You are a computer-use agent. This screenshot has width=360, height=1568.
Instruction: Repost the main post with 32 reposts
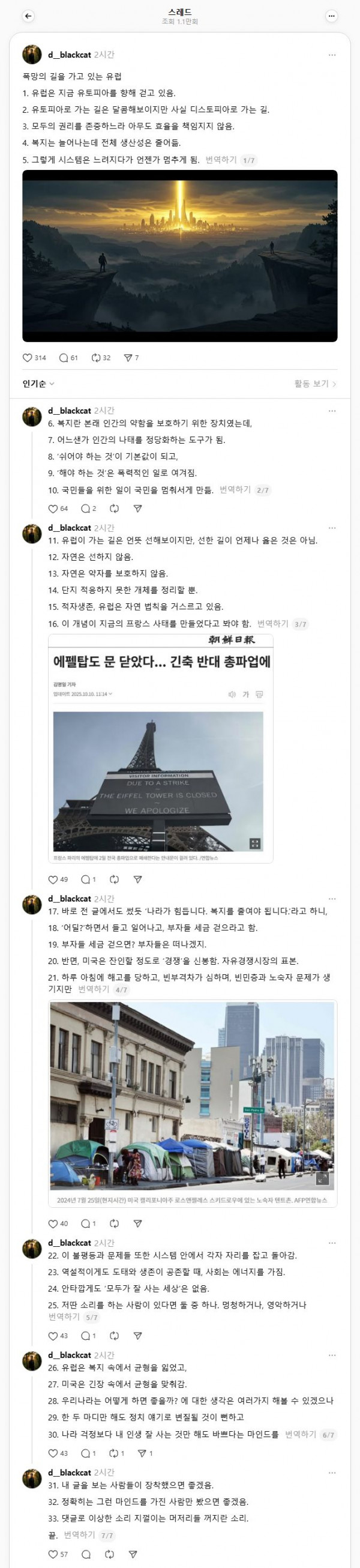96,358
